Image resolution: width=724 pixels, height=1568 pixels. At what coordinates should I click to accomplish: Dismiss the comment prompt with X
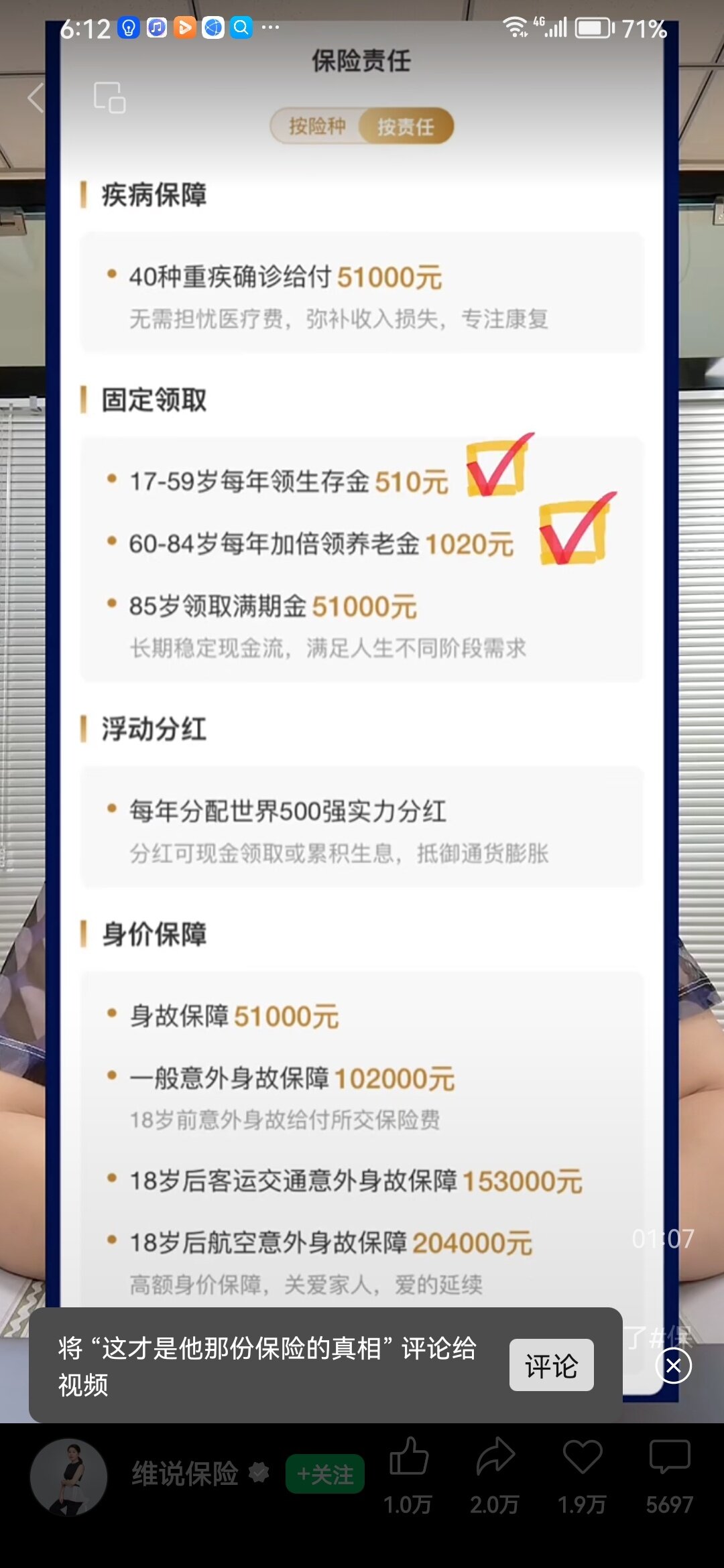tap(673, 1366)
